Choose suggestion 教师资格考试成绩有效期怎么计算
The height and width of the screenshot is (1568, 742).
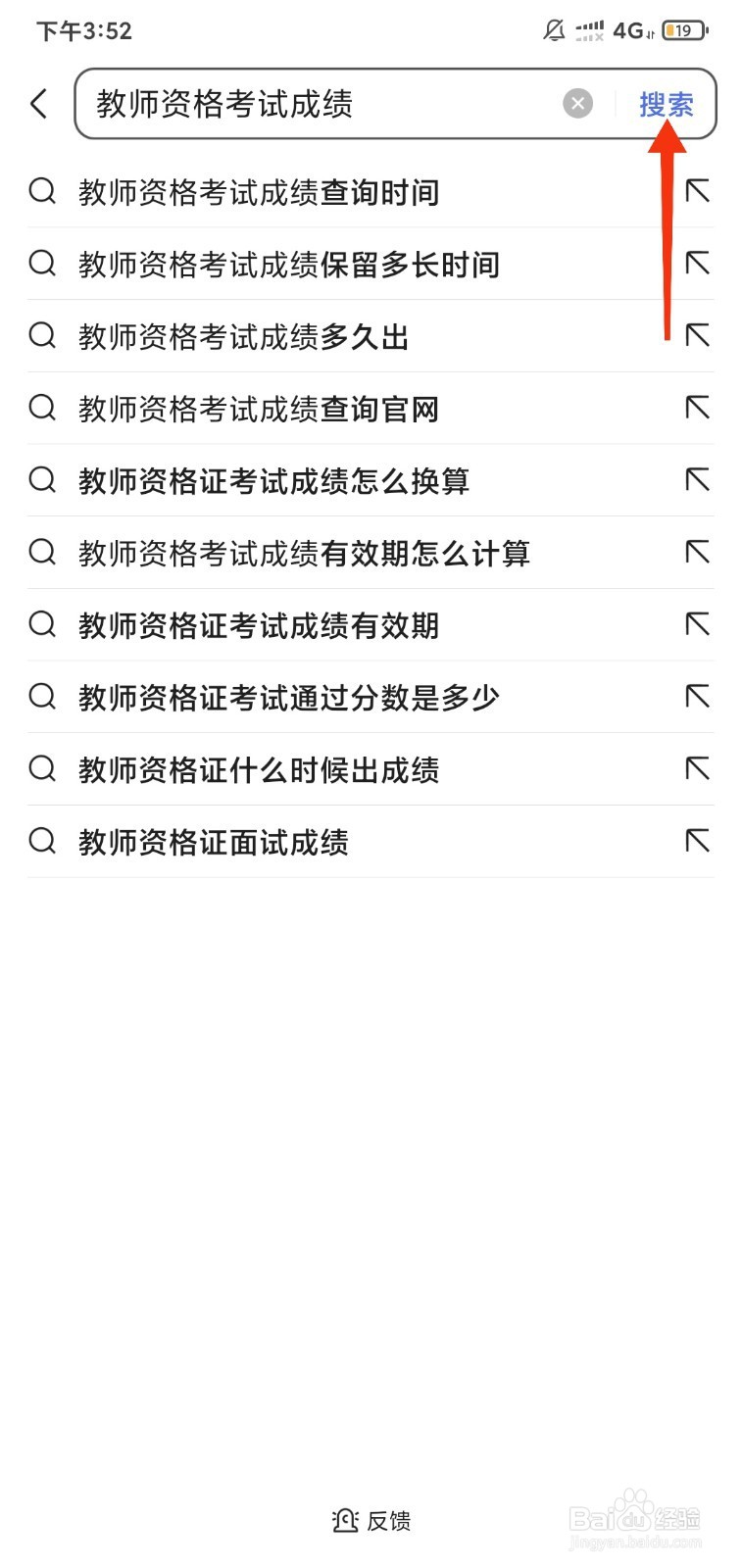pos(304,554)
